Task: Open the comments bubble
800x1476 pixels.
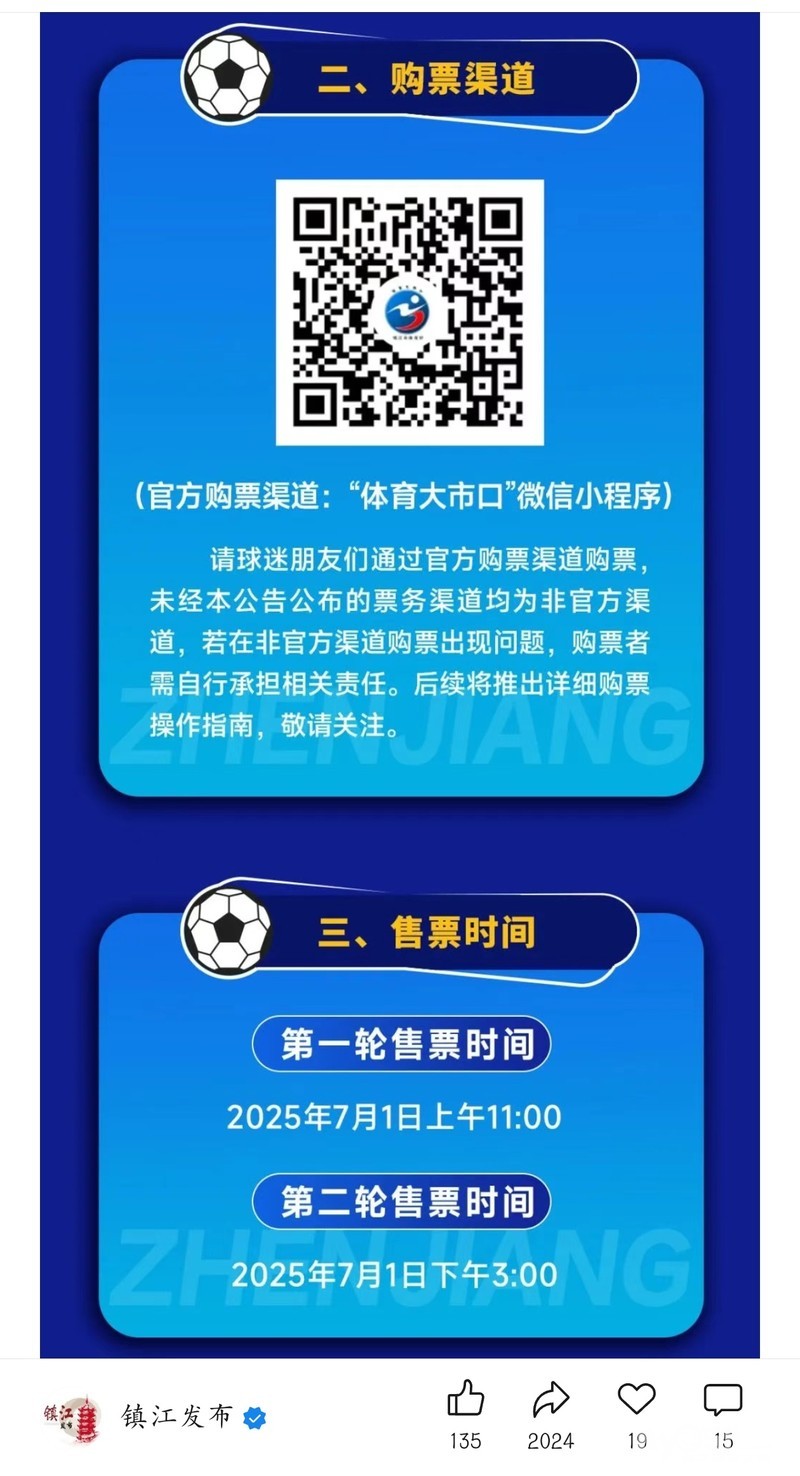Action: (723, 1400)
